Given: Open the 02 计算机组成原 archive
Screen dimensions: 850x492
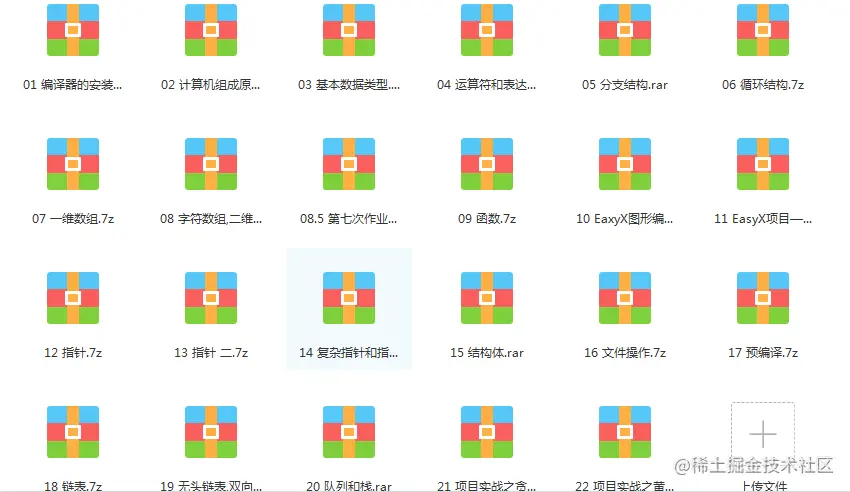Looking at the screenshot, I should [210, 30].
